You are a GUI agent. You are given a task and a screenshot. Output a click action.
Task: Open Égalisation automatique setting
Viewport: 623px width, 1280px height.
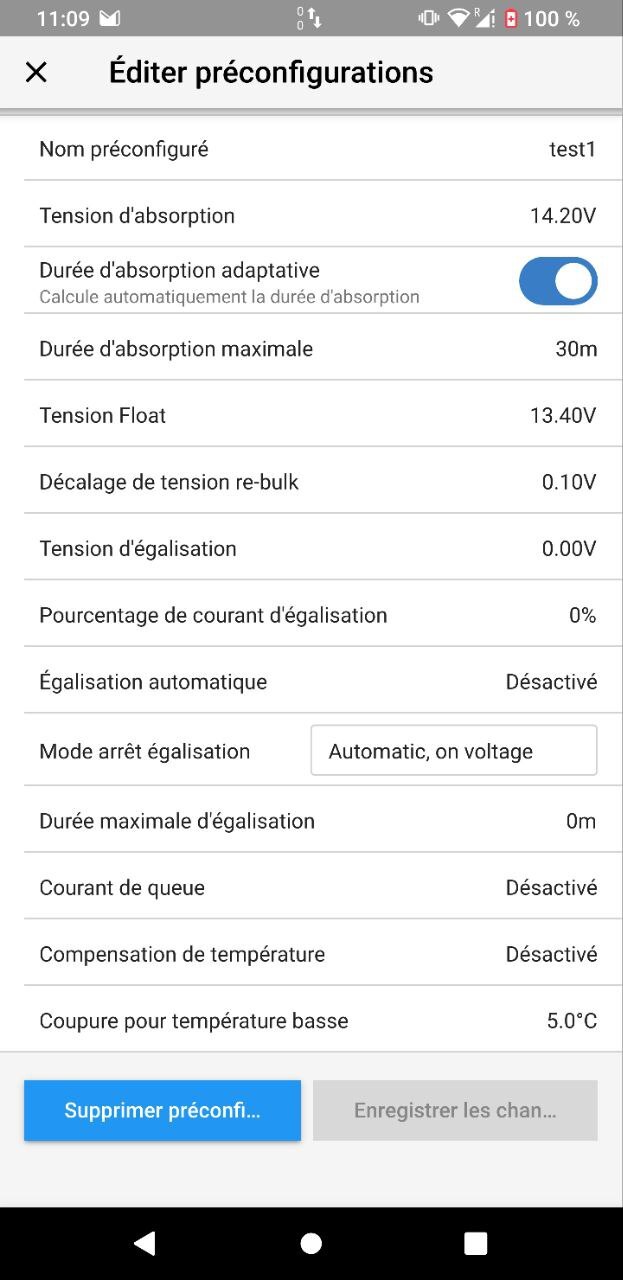[310, 682]
